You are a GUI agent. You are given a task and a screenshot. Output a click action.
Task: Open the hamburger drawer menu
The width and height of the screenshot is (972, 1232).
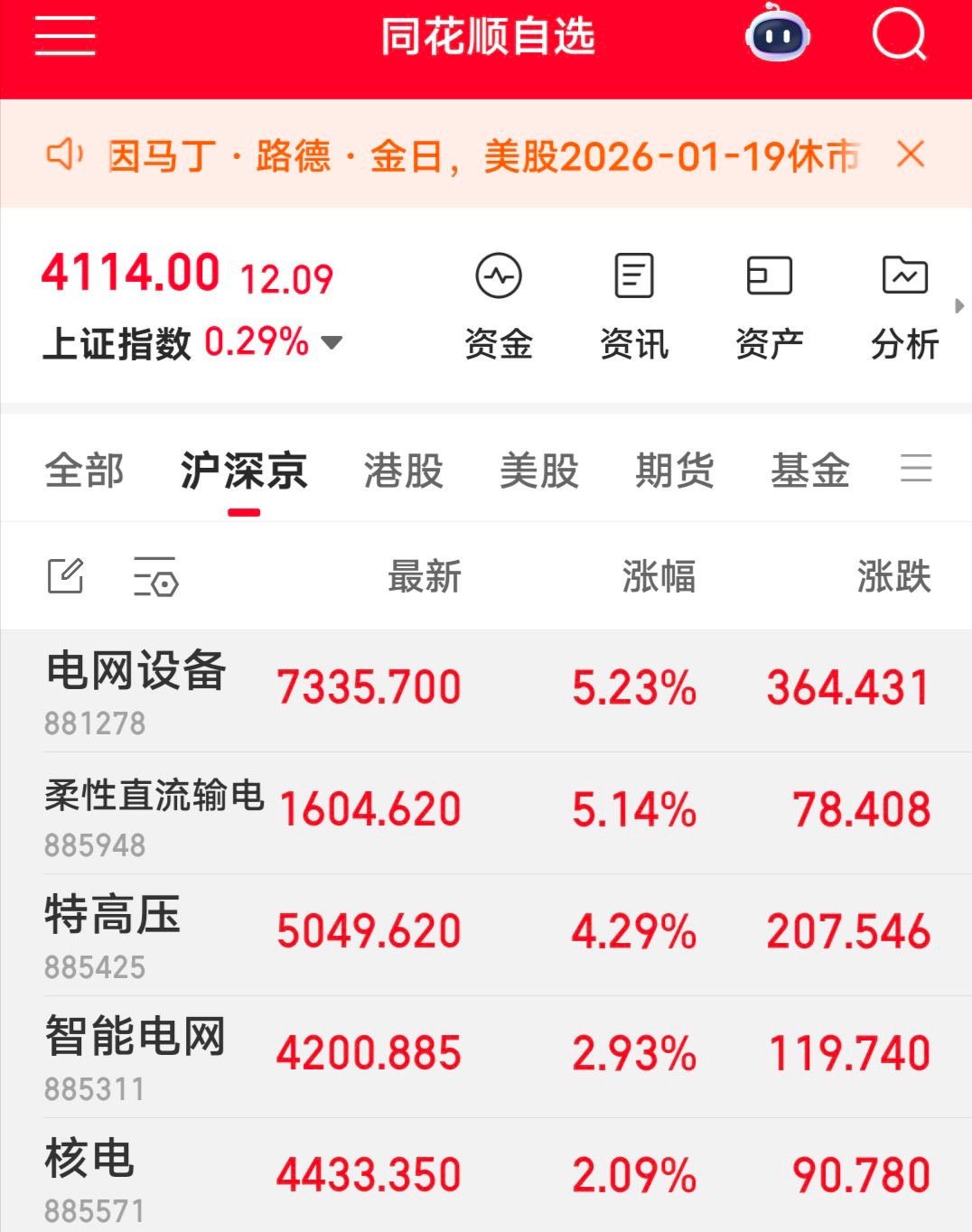coord(65,36)
